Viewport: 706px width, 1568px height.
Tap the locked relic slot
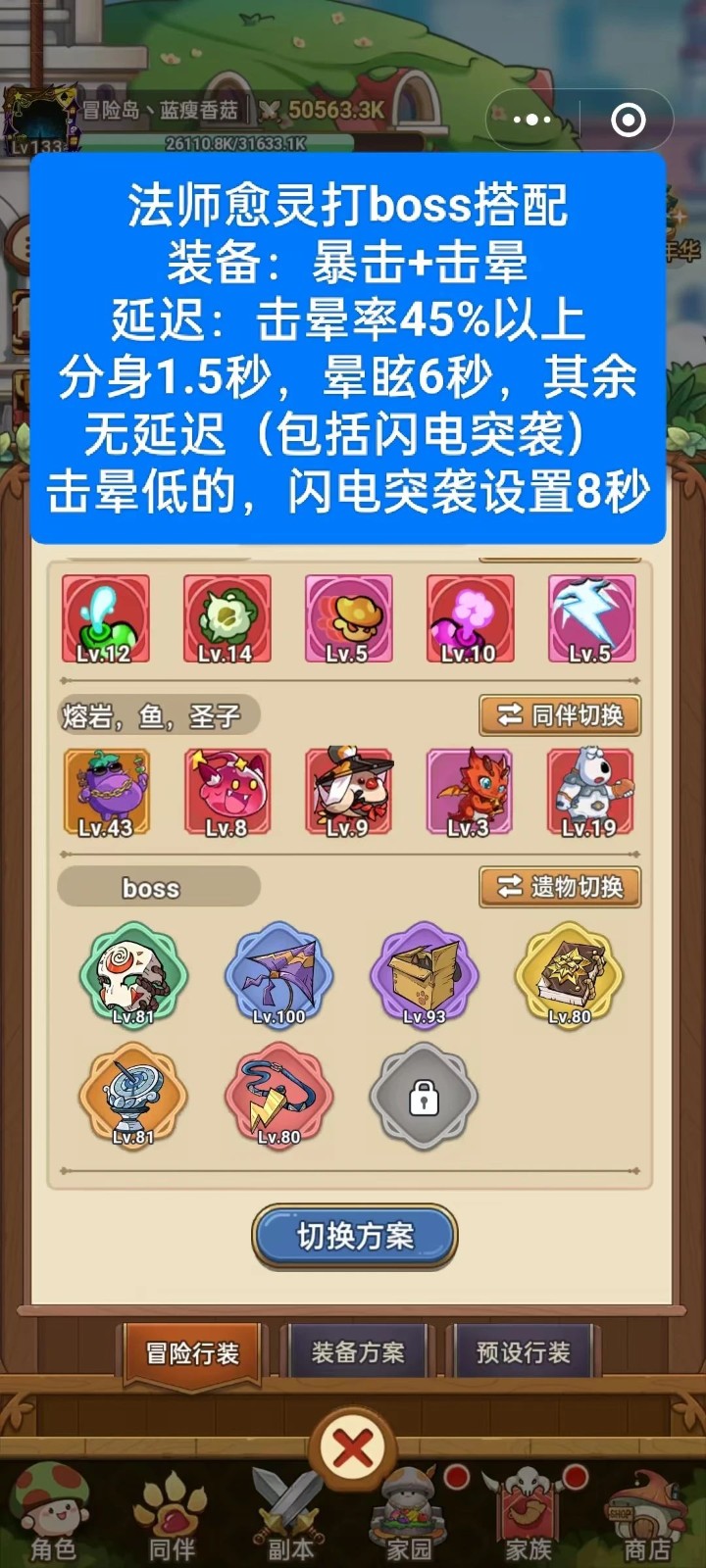coord(424,1098)
